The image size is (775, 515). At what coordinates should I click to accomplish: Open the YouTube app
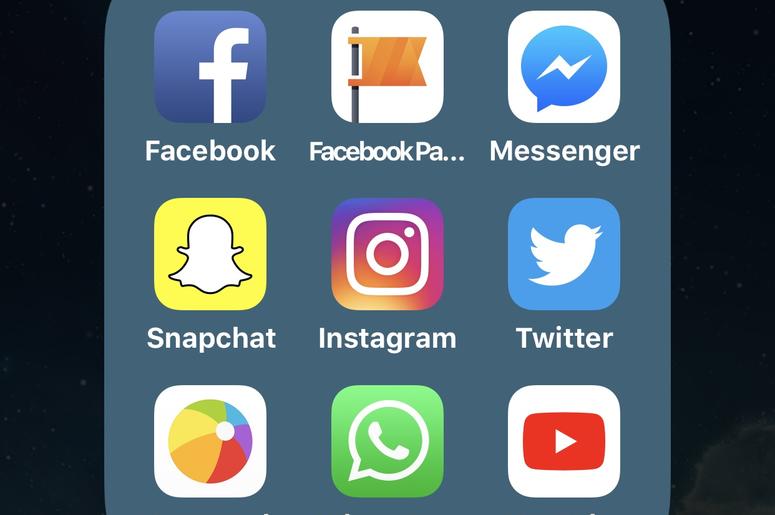(564, 441)
